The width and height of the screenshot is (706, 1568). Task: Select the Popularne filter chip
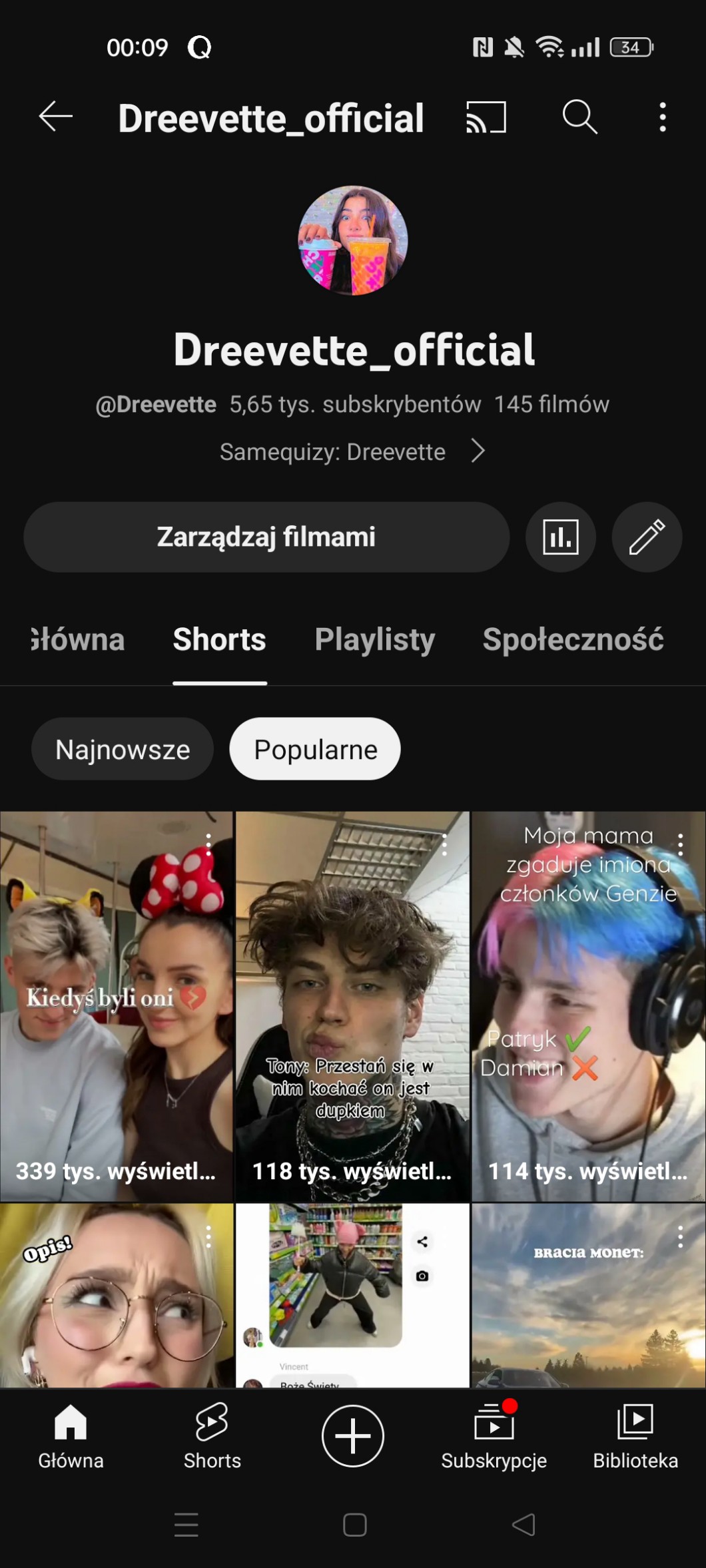coord(315,749)
